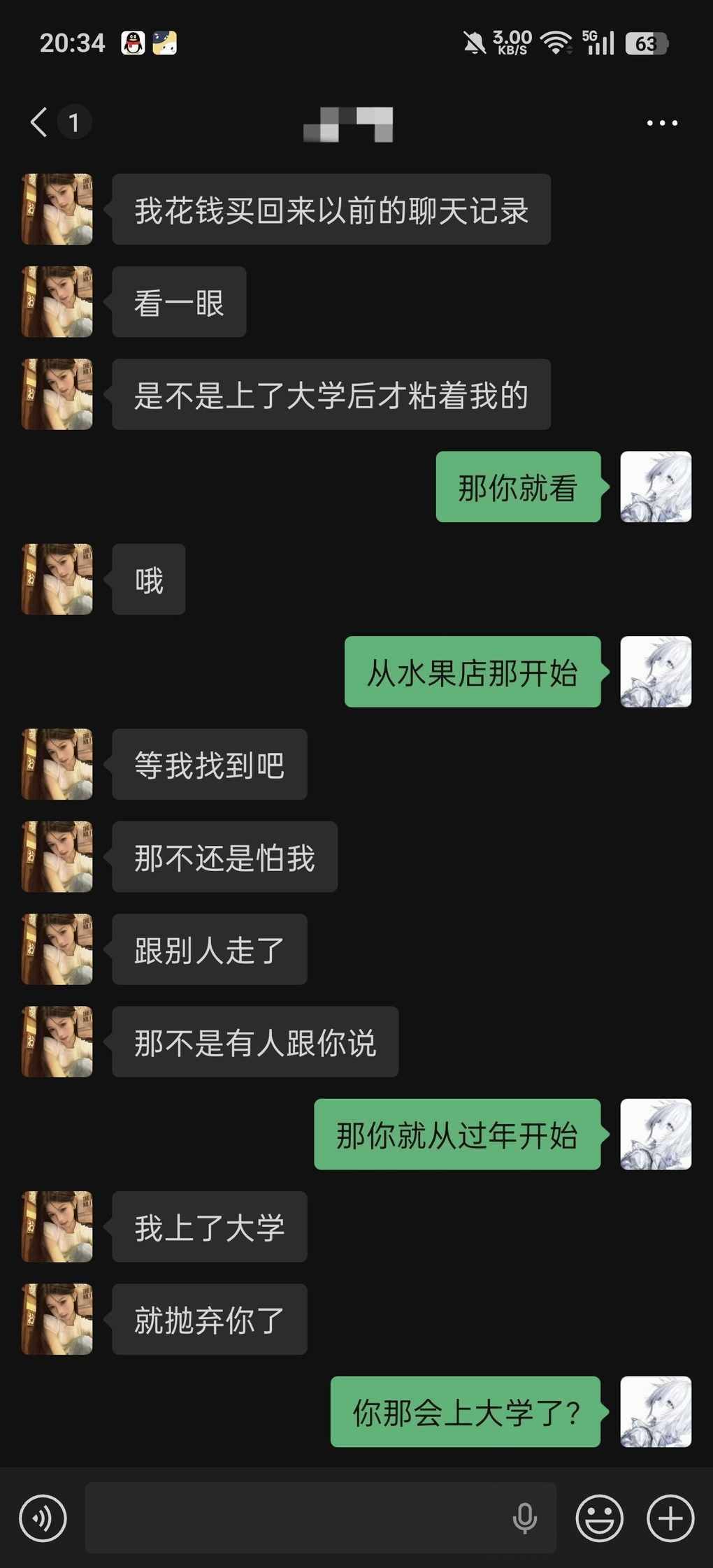Open the three-dot chat info menu
Screen dimensions: 713x1568
pyautogui.click(x=661, y=123)
